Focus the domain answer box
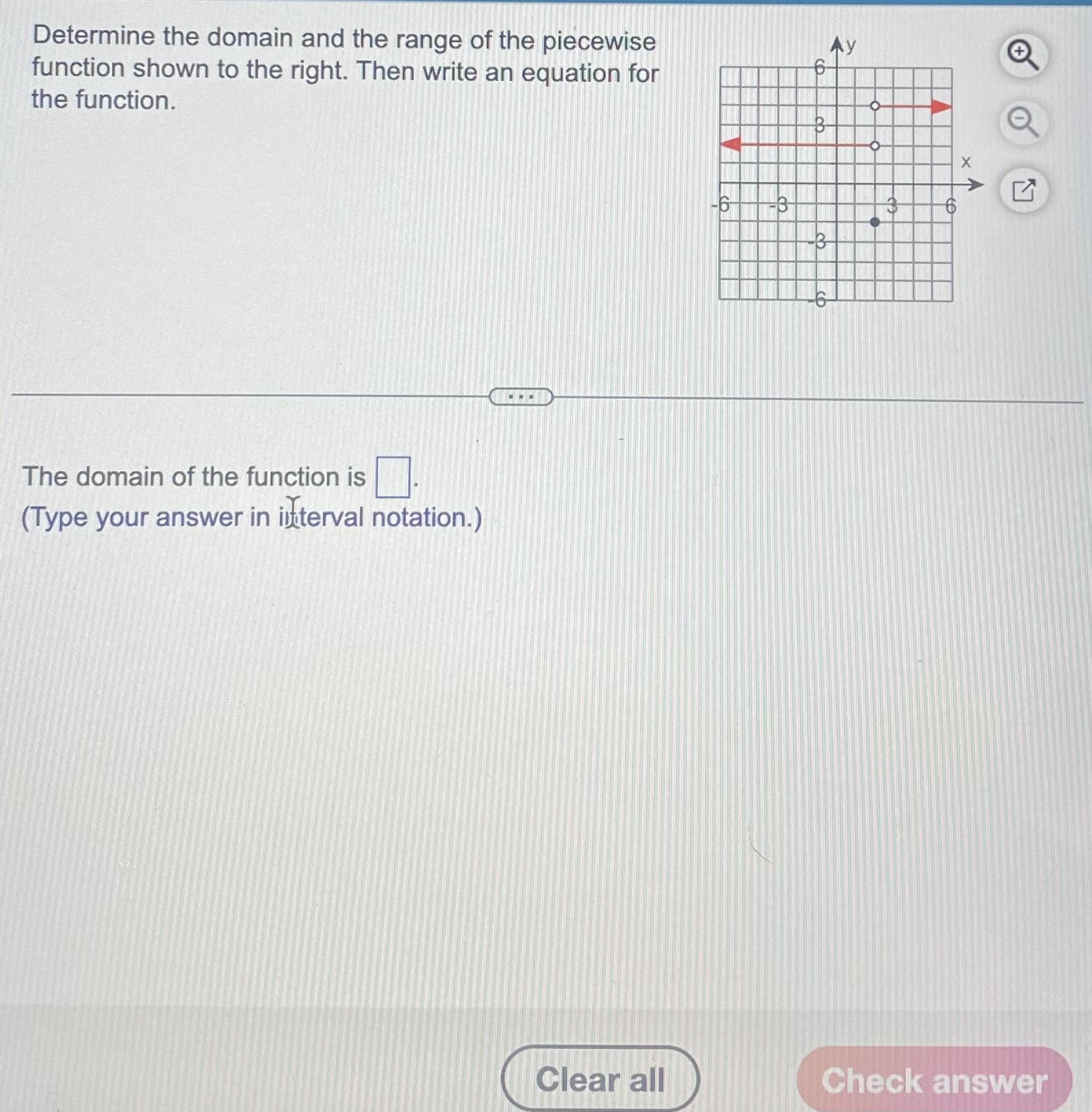 tap(392, 477)
